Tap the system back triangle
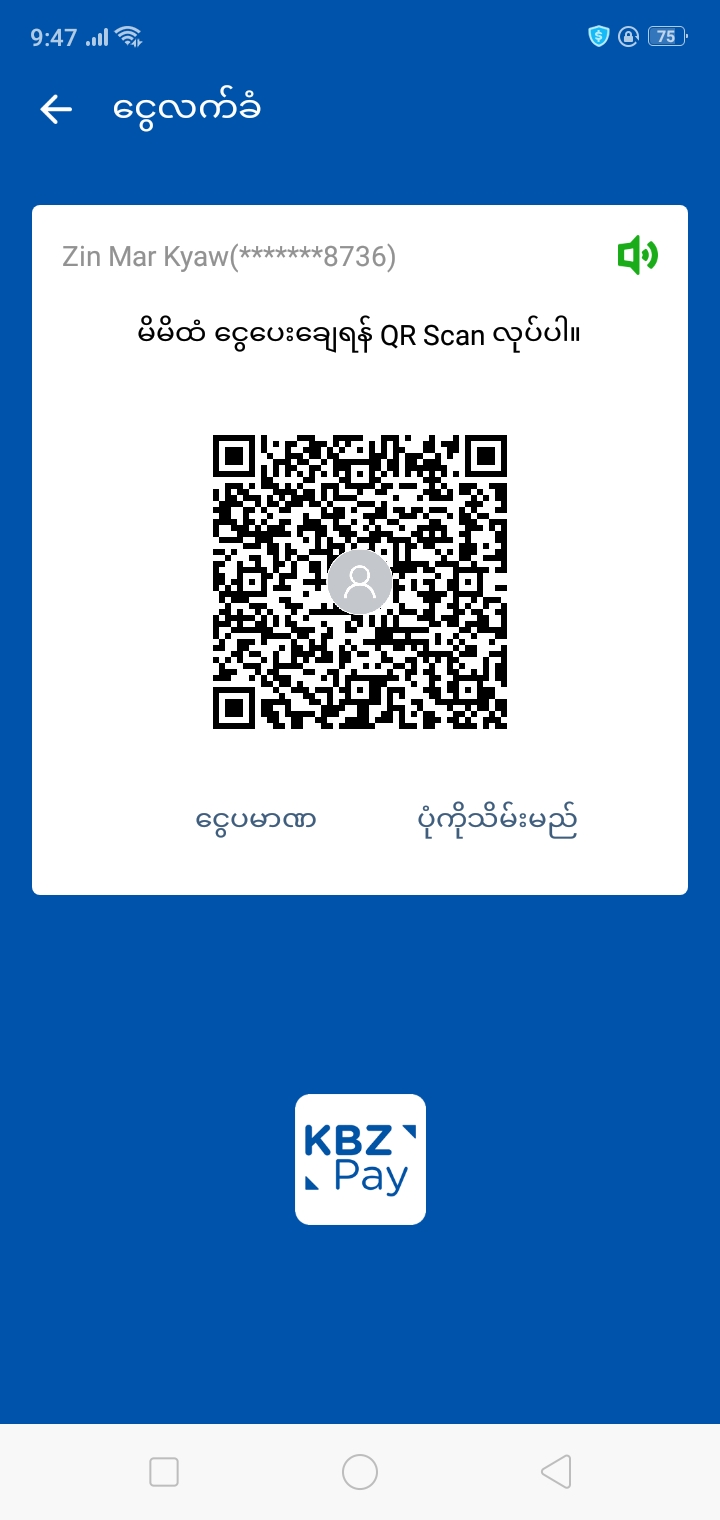This screenshot has width=720, height=1520. click(x=556, y=1472)
